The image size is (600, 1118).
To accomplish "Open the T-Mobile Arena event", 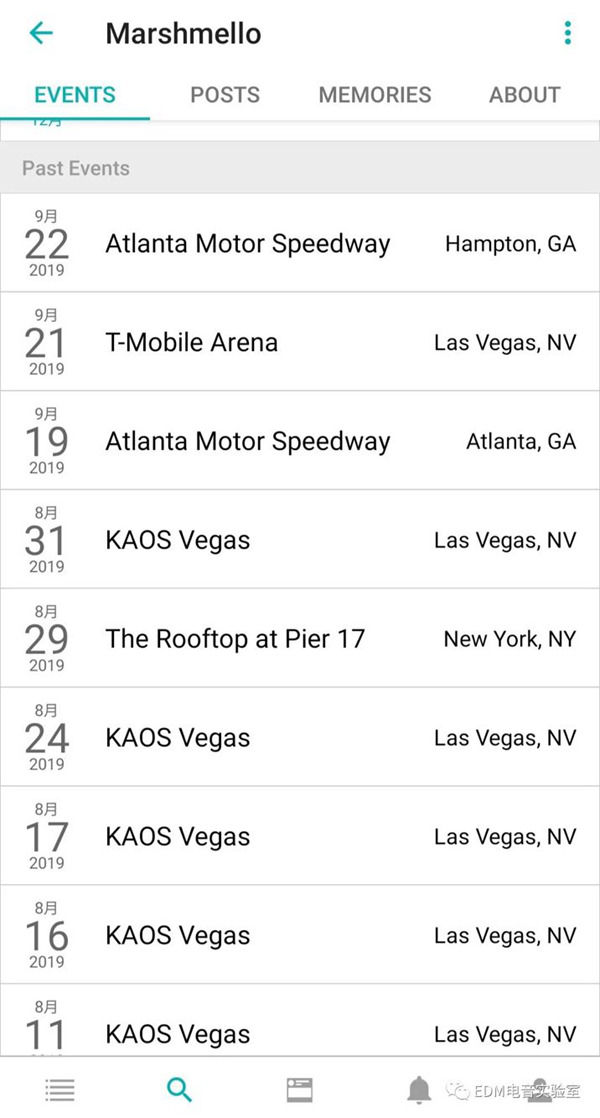I will point(300,342).
